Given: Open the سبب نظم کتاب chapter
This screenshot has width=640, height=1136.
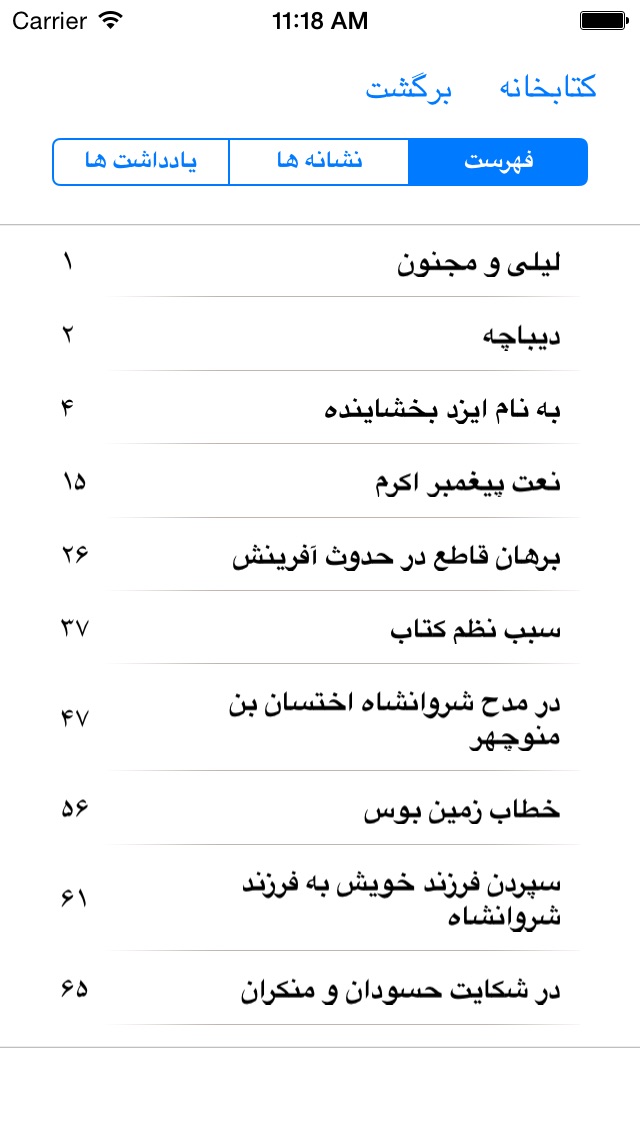Looking at the screenshot, I should coord(320,628).
